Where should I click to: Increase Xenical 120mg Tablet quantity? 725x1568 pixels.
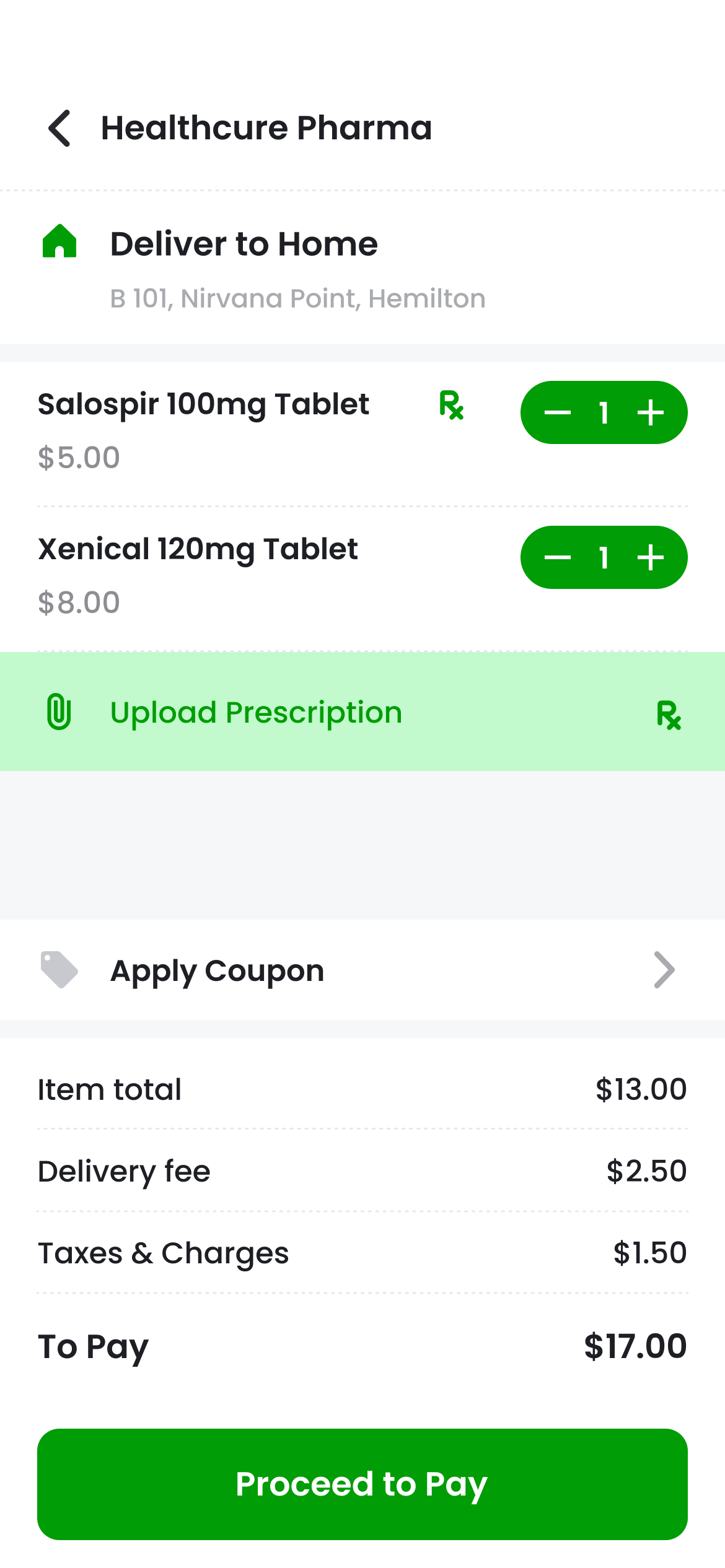coord(651,557)
